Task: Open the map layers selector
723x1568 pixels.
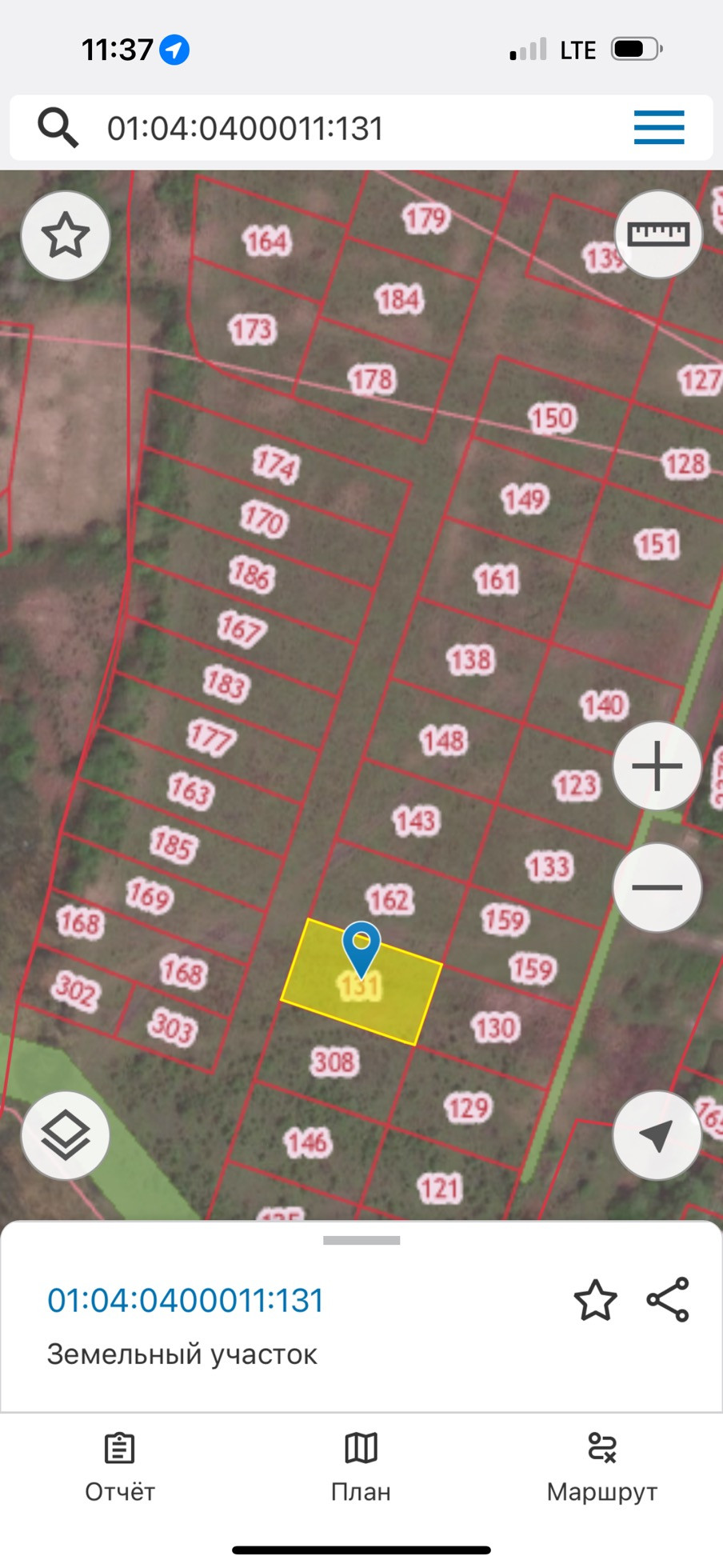Action: pos(65,1135)
